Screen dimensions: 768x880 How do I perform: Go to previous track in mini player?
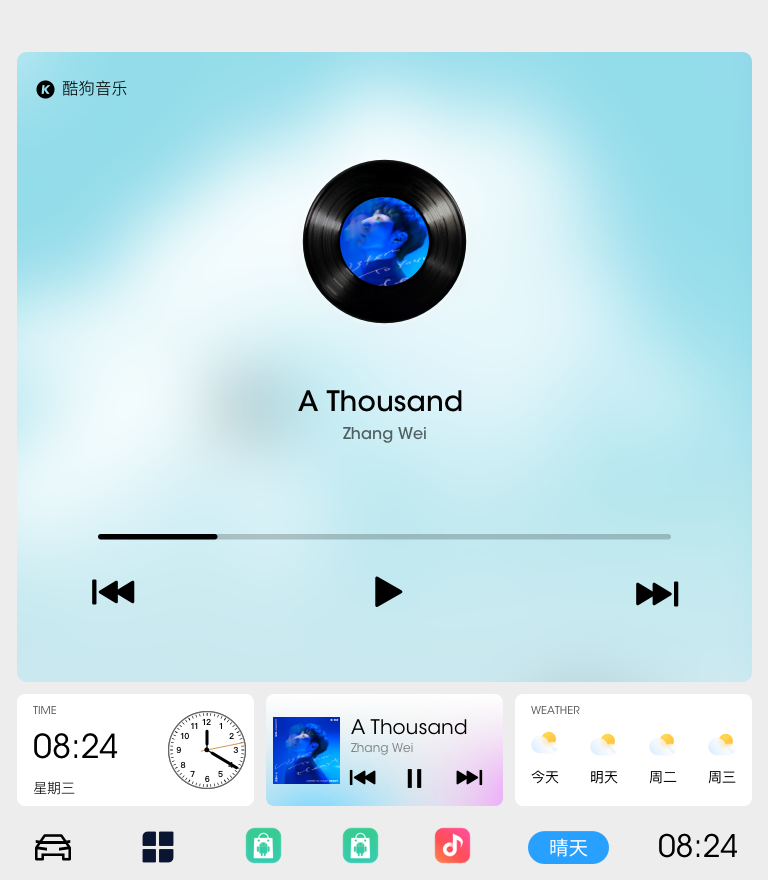[x=363, y=778]
